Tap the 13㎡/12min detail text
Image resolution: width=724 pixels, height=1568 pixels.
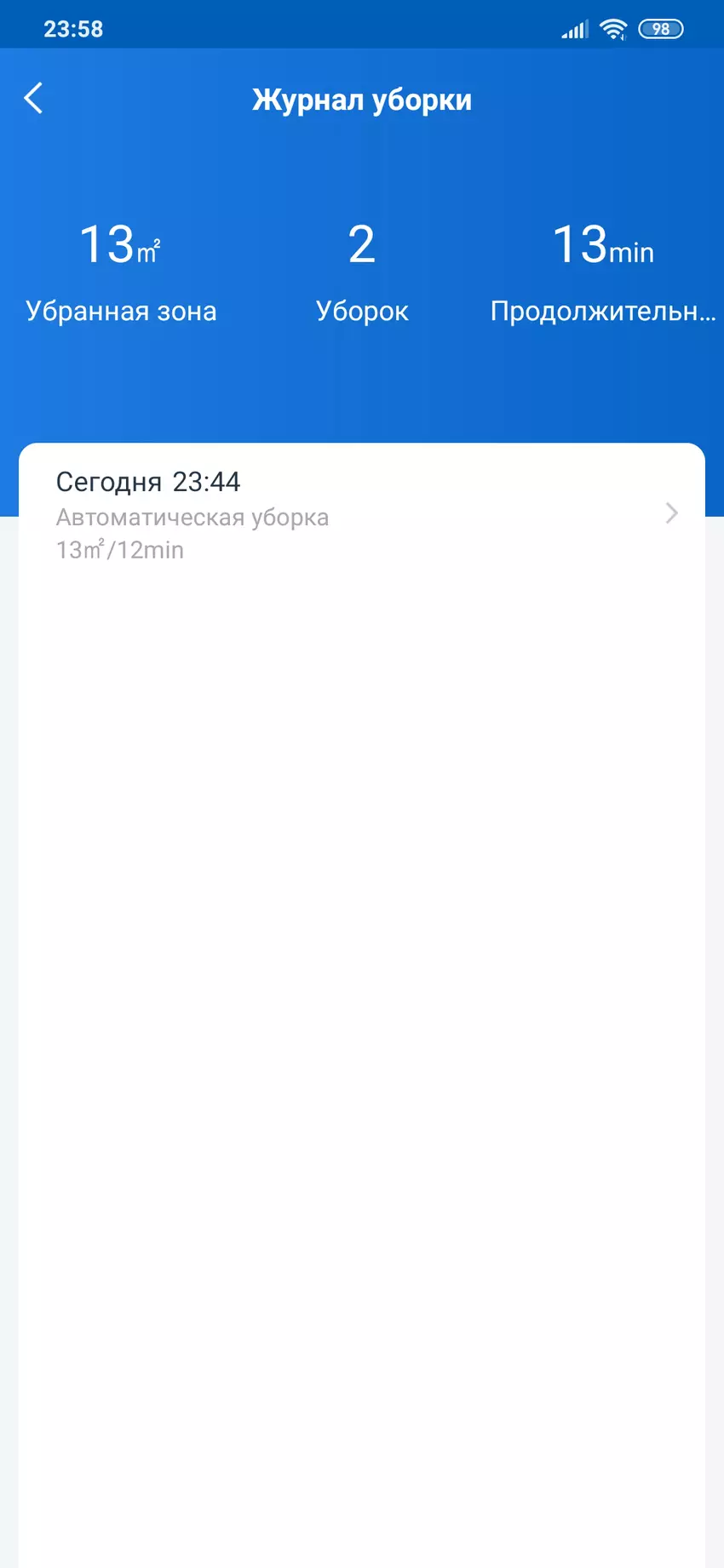tap(119, 549)
